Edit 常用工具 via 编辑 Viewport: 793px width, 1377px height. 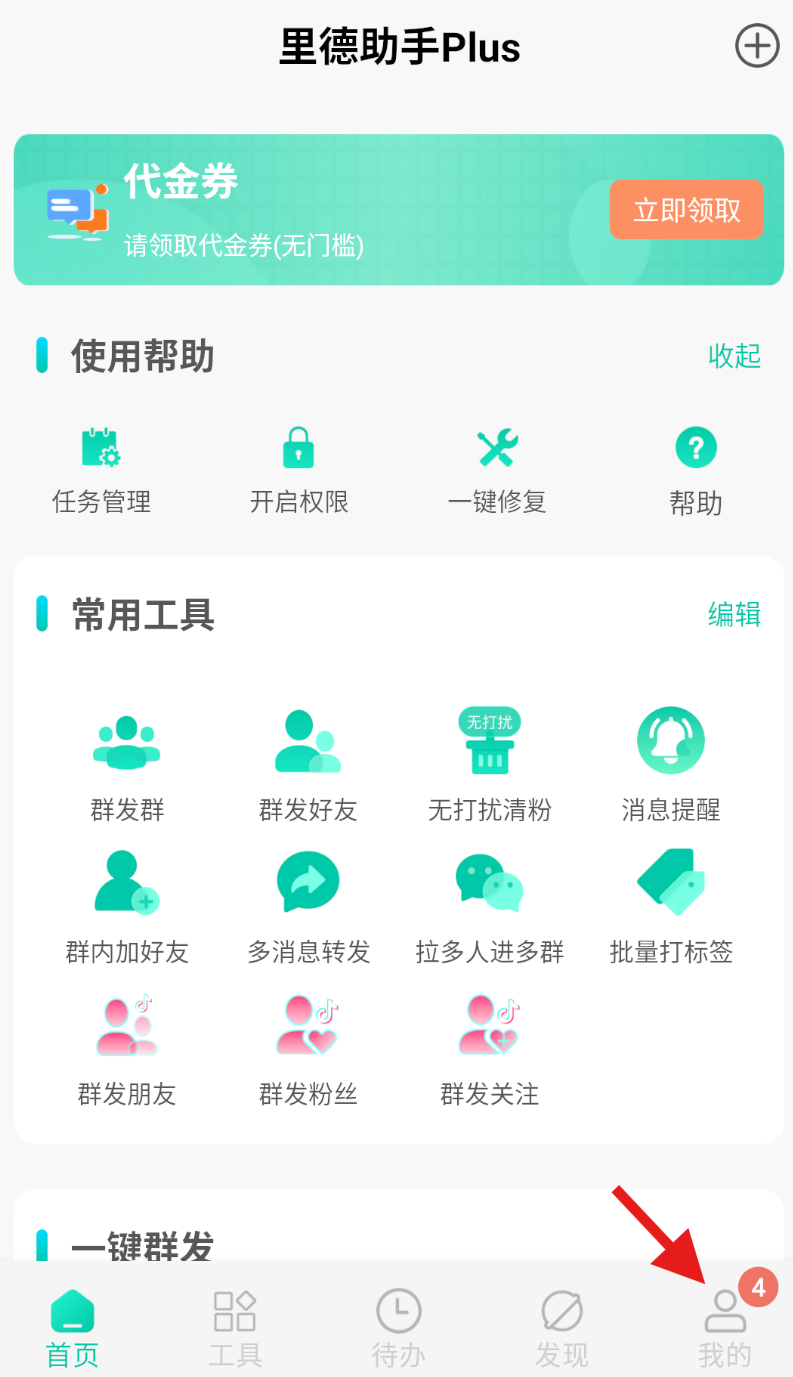coord(734,614)
